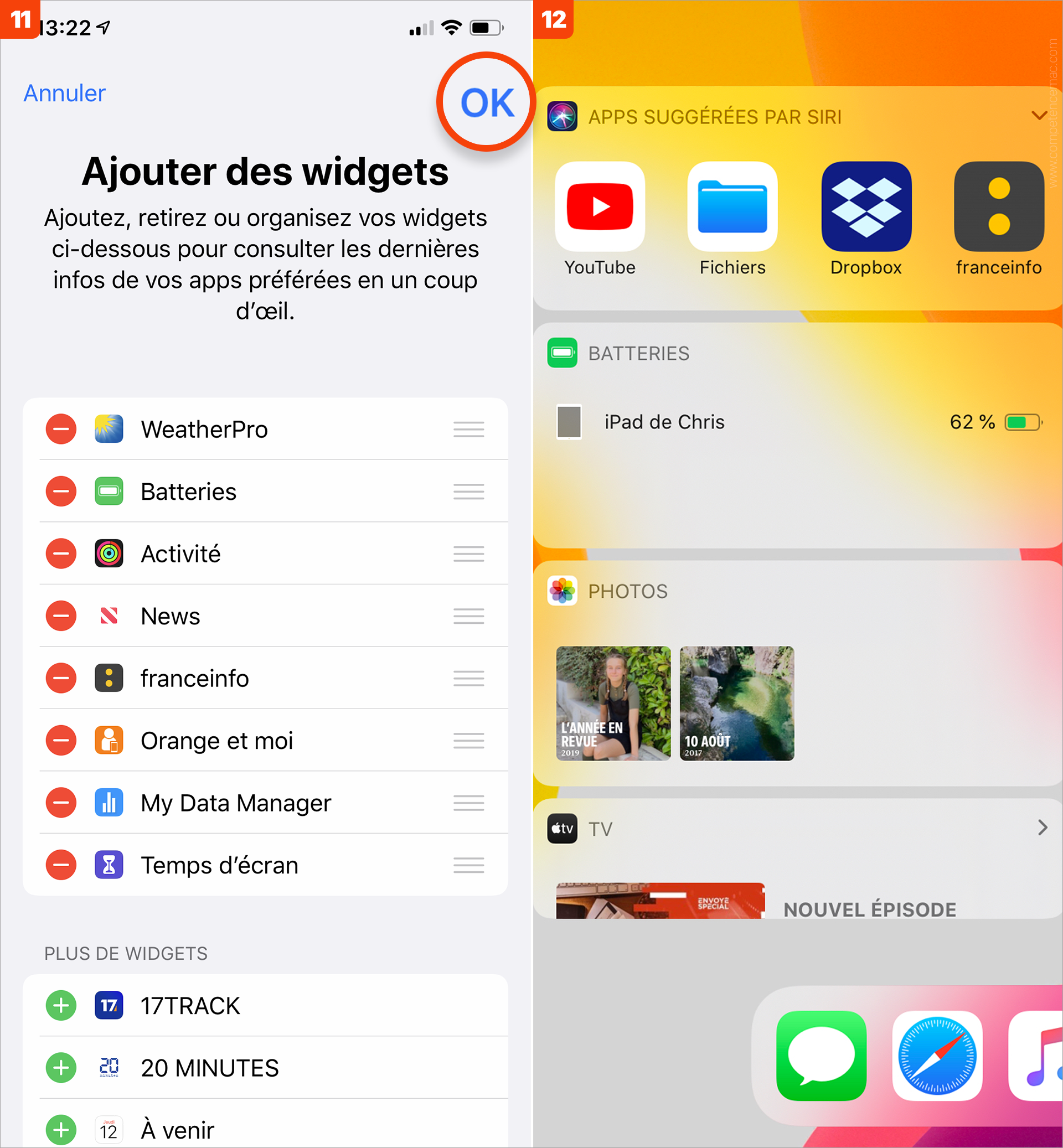
Task: Open the 10 août 2017 photo memory
Action: tap(736, 703)
